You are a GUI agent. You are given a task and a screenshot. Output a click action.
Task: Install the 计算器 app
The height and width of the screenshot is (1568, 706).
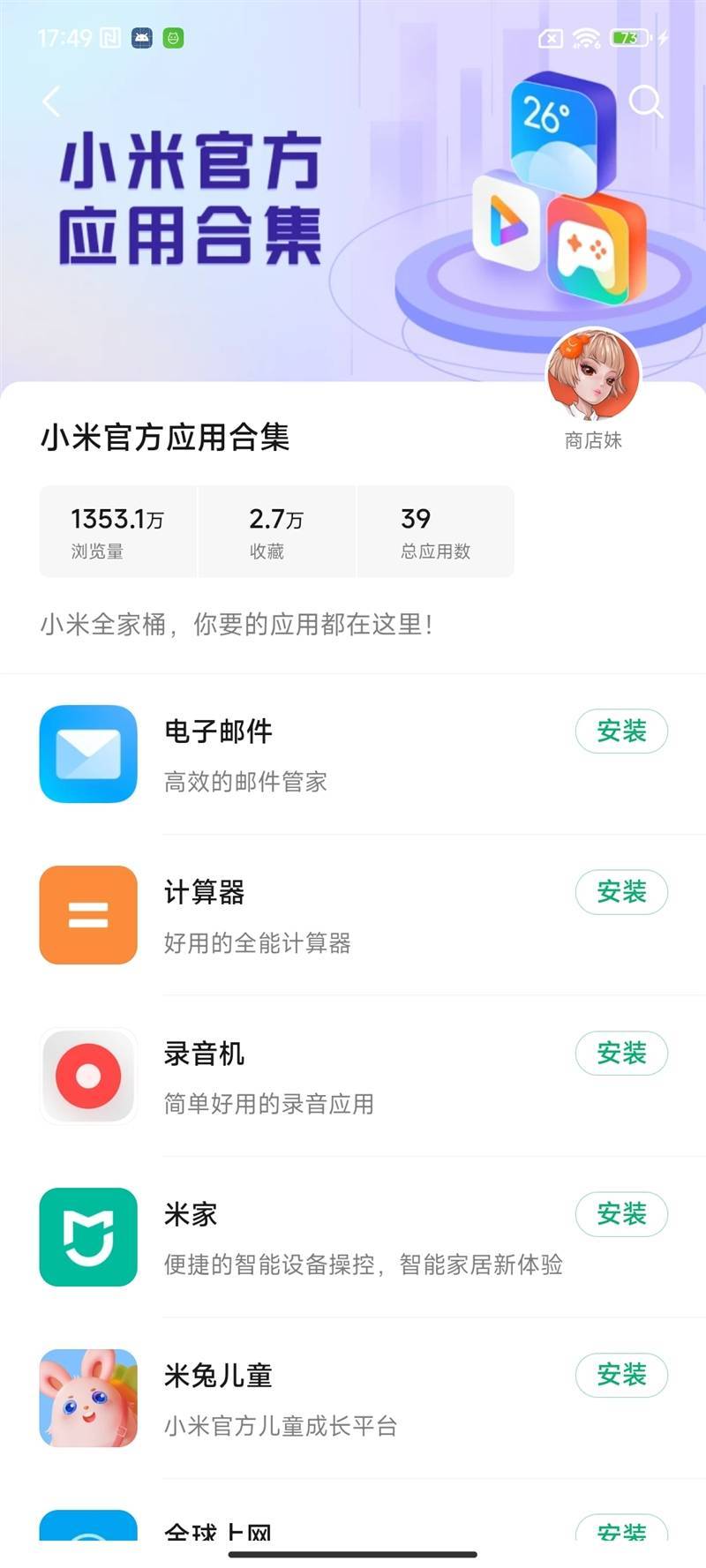pos(621,892)
